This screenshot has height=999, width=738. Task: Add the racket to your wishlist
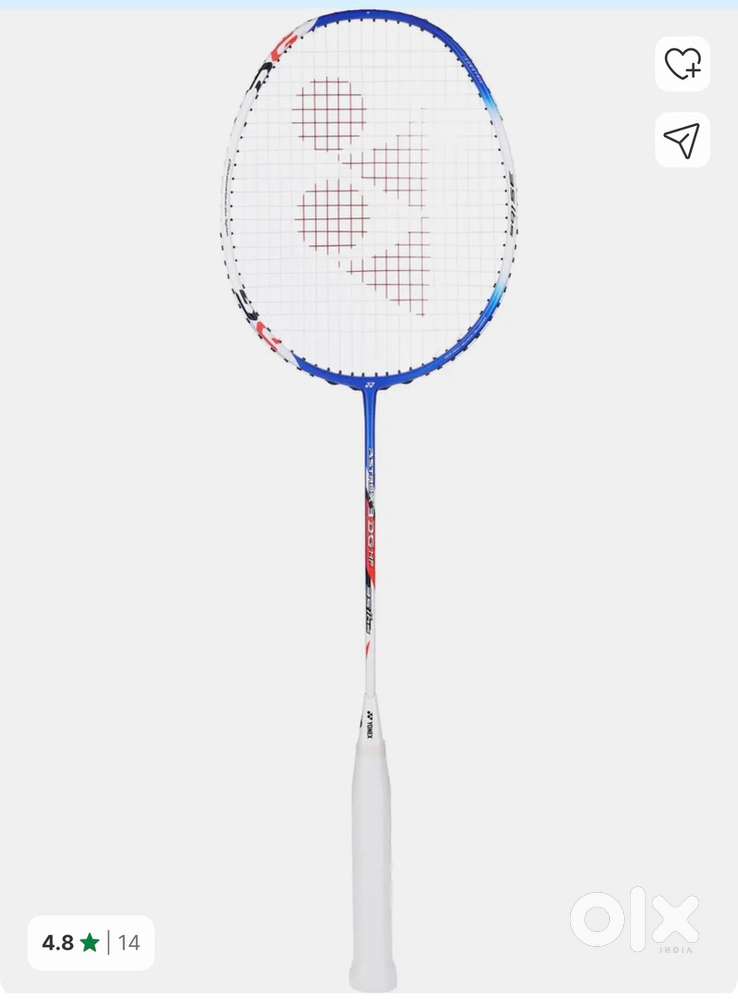tap(683, 64)
